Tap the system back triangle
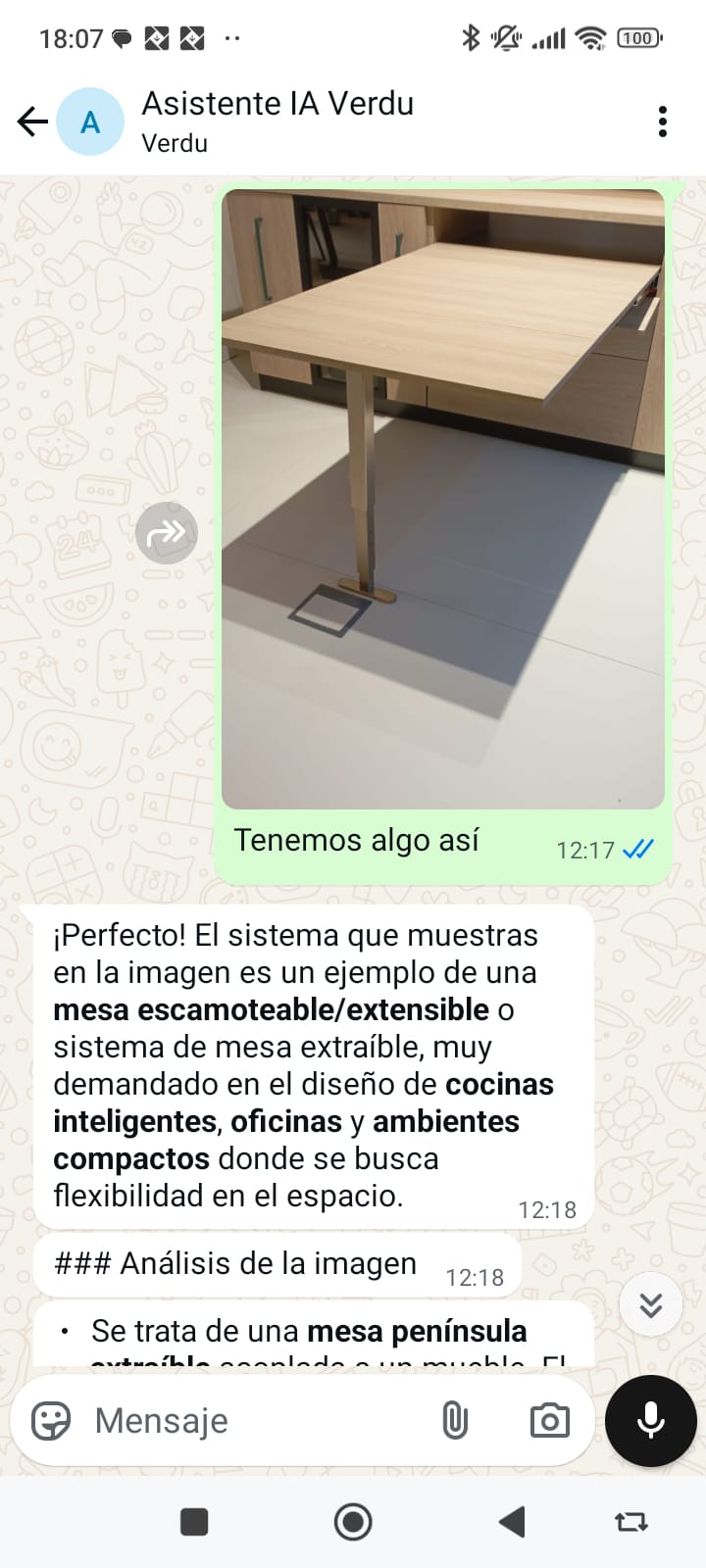Viewport: 706px width, 1568px height. point(512,1522)
